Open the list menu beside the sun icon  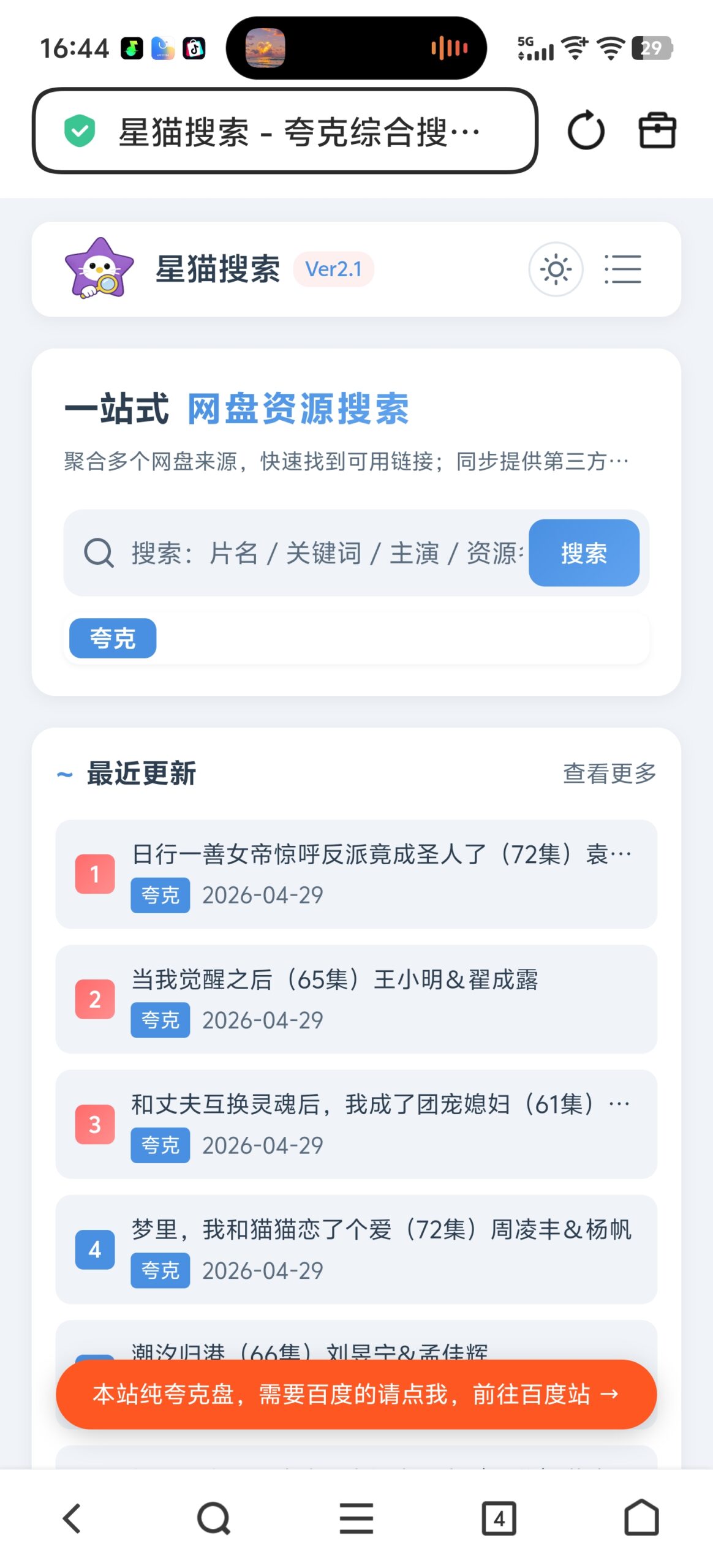(622, 268)
